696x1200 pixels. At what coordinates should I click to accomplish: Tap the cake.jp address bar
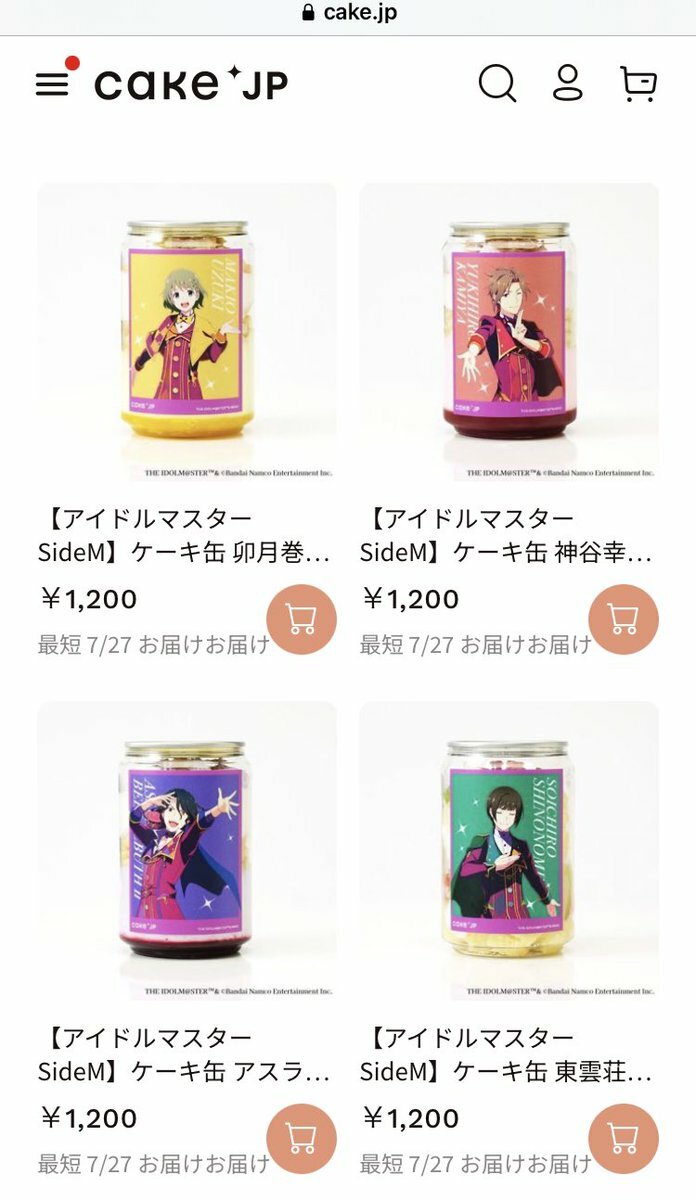click(x=348, y=15)
